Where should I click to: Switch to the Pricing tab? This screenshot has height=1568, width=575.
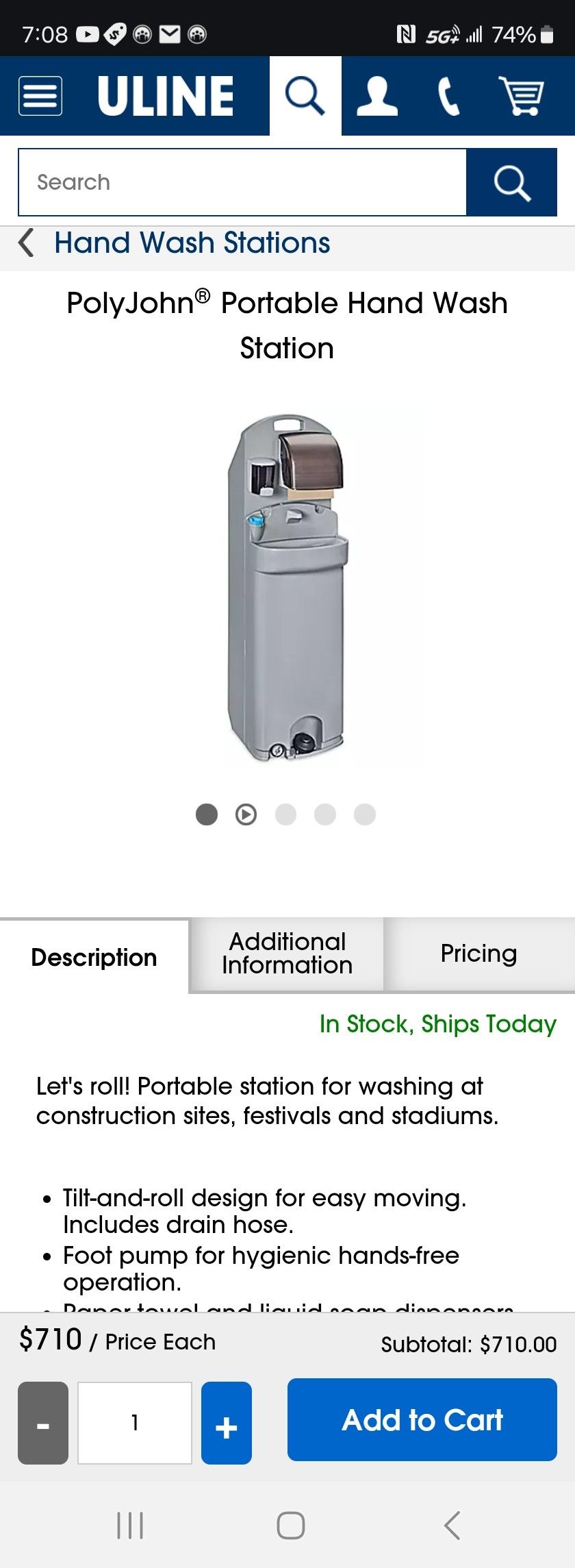(478, 954)
